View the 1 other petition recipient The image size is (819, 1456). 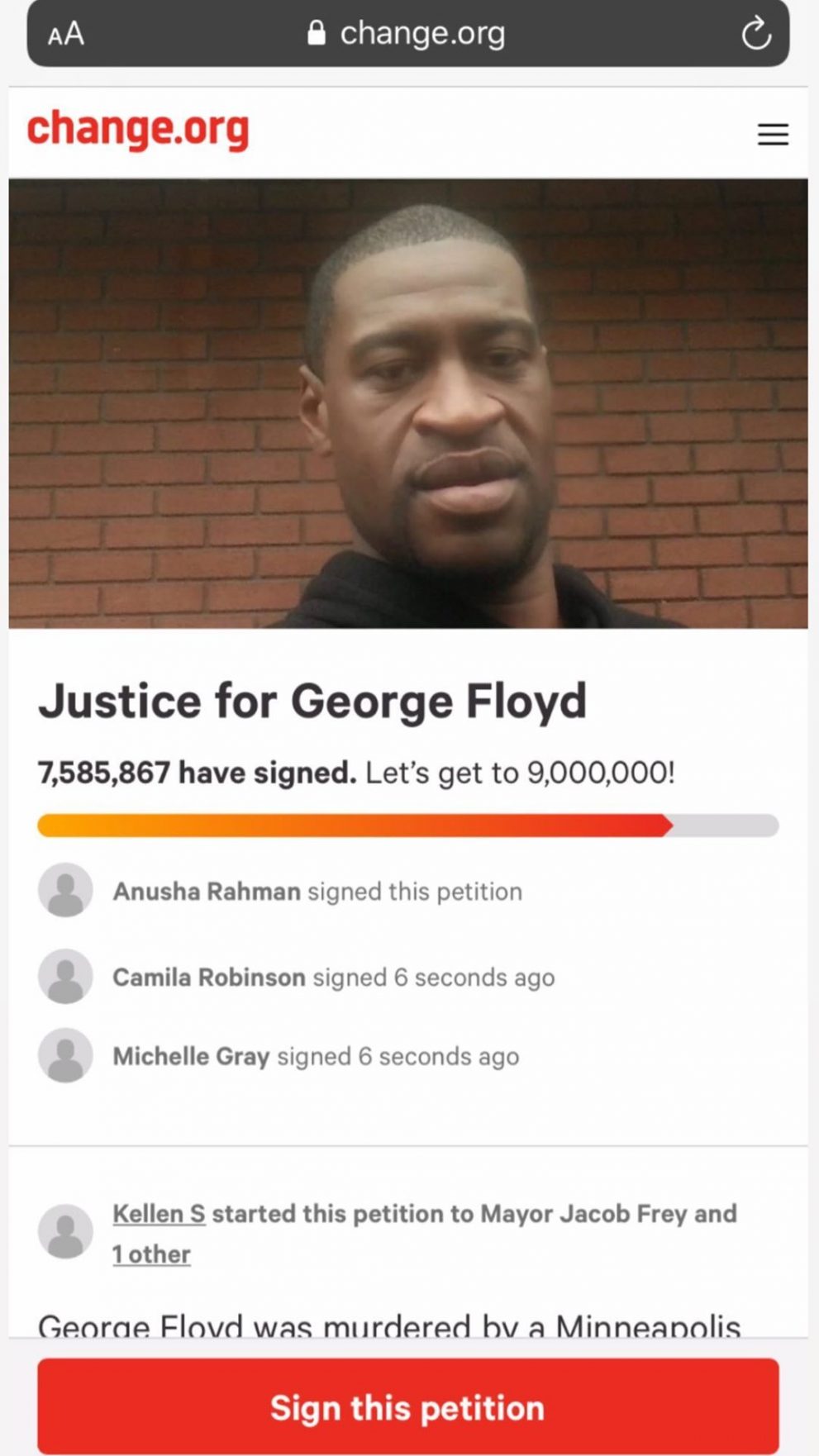pyautogui.click(x=151, y=1254)
